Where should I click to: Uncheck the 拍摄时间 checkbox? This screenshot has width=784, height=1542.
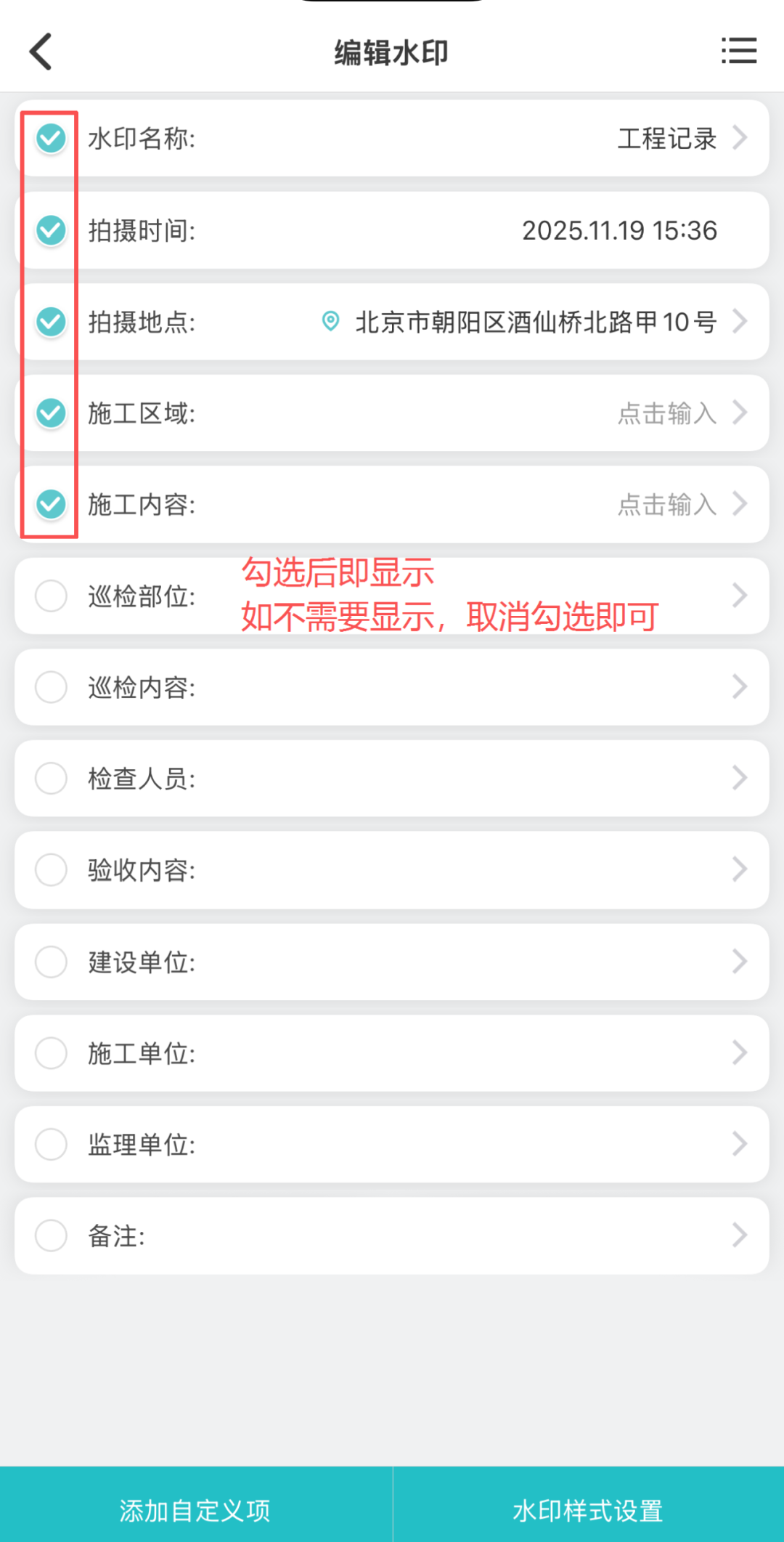pyautogui.click(x=51, y=230)
